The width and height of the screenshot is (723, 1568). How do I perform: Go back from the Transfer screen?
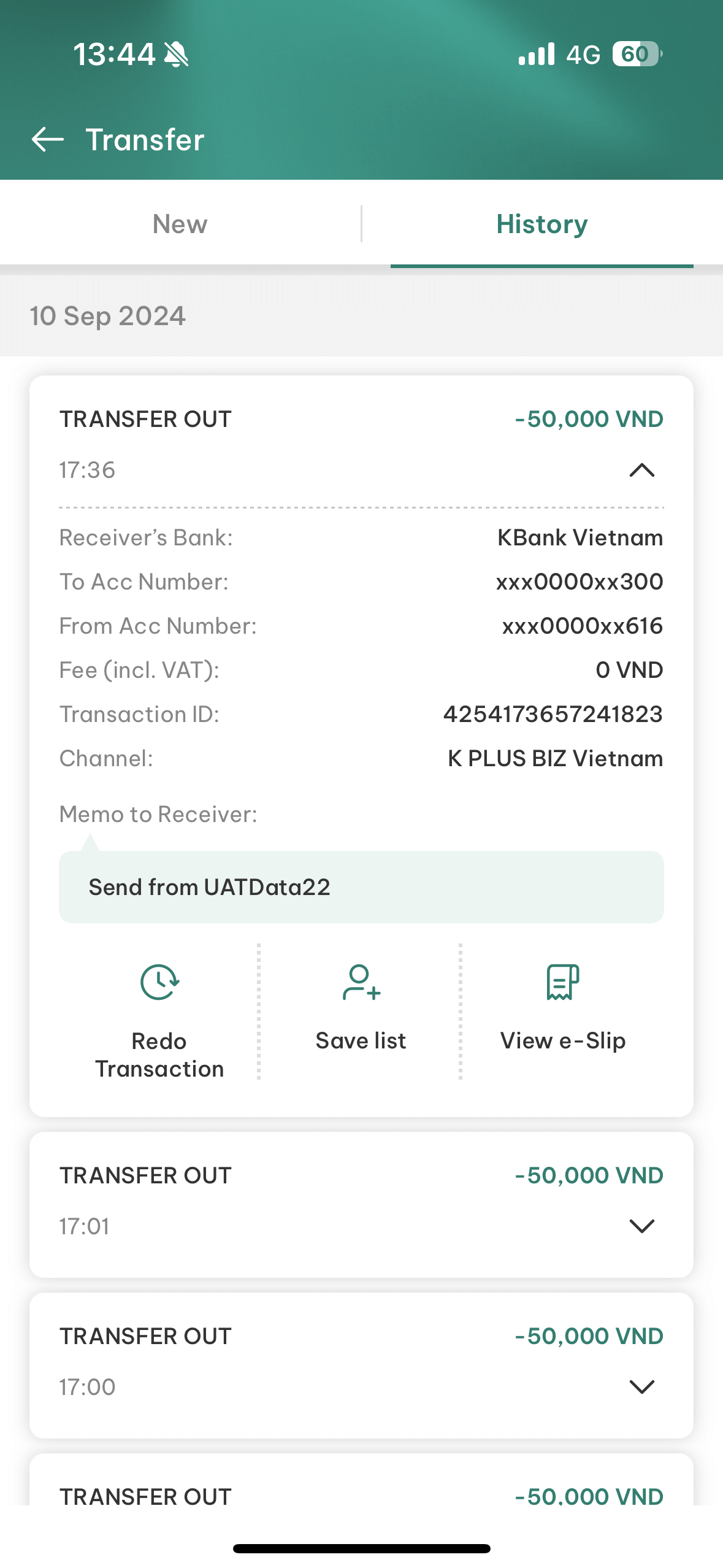[x=48, y=140]
